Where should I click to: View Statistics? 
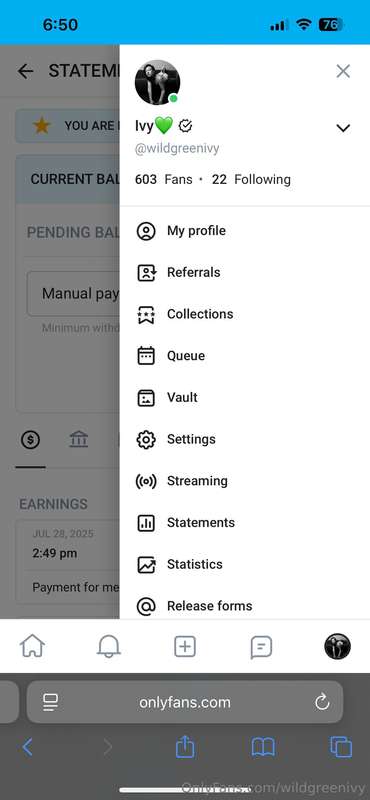pyautogui.click(x=245, y=564)
